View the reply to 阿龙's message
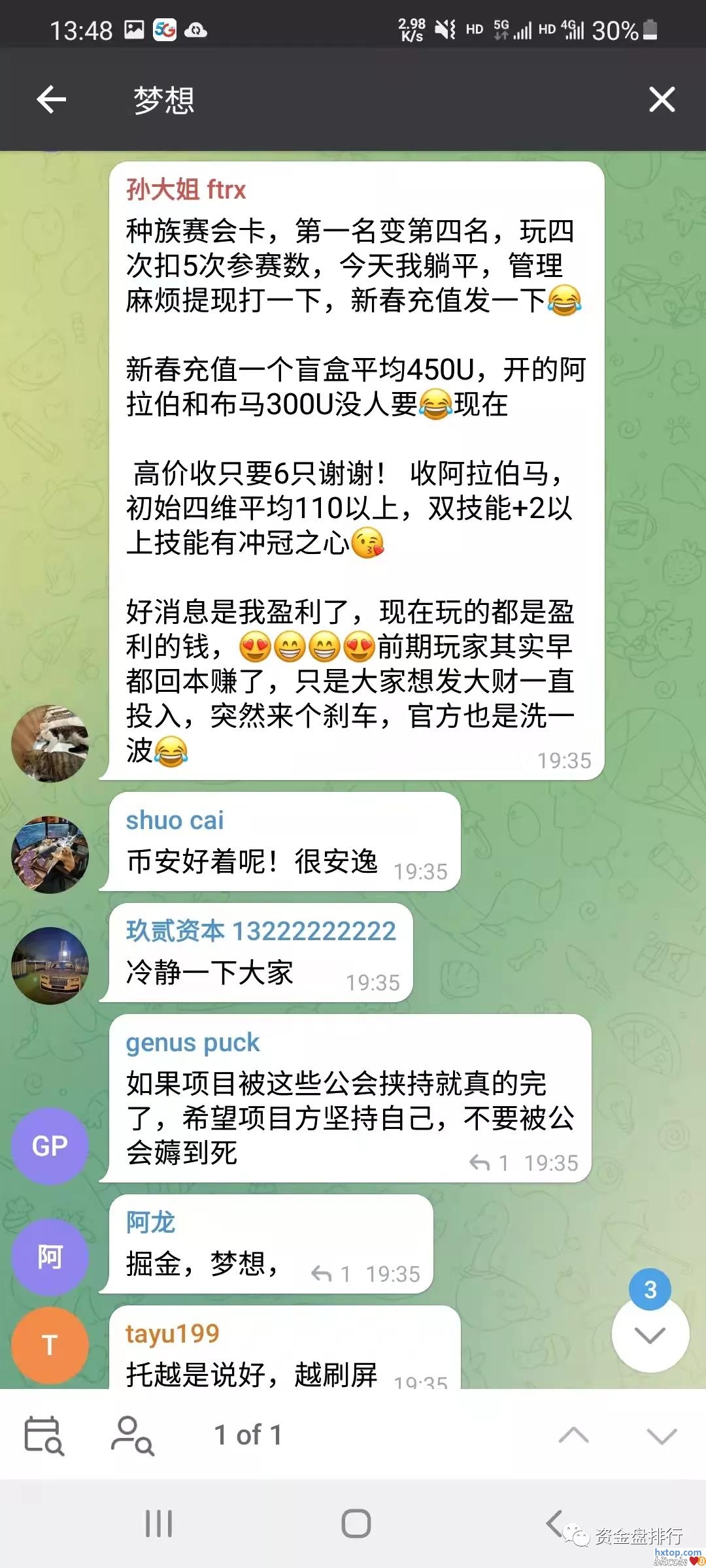Screen dimensions: 706x1568 [x=331, y=1274]
